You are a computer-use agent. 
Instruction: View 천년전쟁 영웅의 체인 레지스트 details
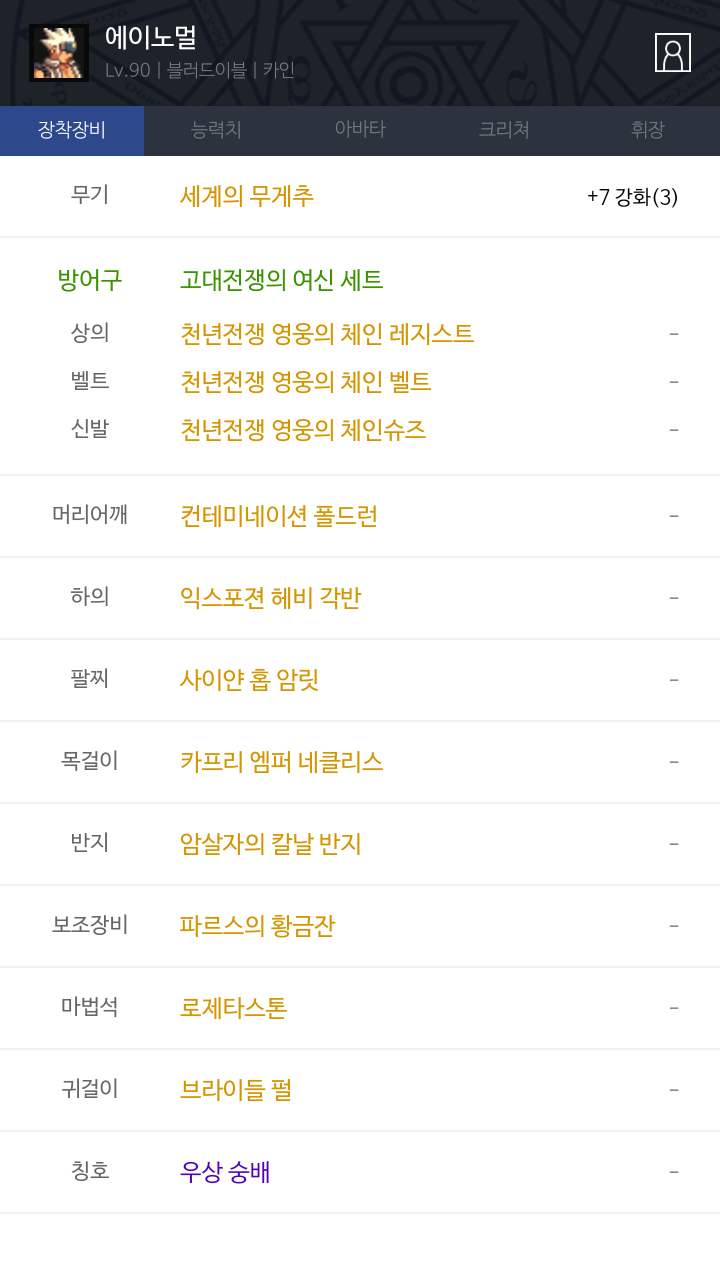(327, 333)
